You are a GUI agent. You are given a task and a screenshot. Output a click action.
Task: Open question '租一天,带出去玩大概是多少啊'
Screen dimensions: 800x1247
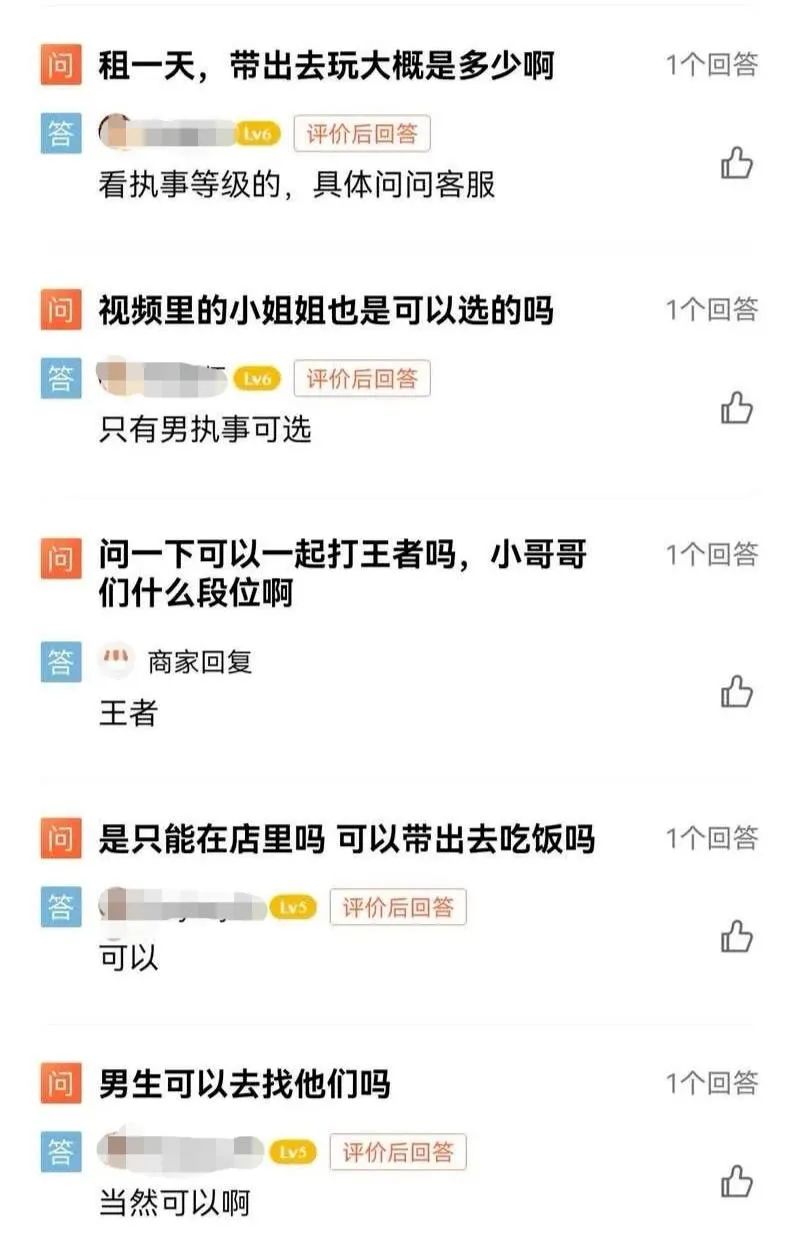click(x=325, y=66)
